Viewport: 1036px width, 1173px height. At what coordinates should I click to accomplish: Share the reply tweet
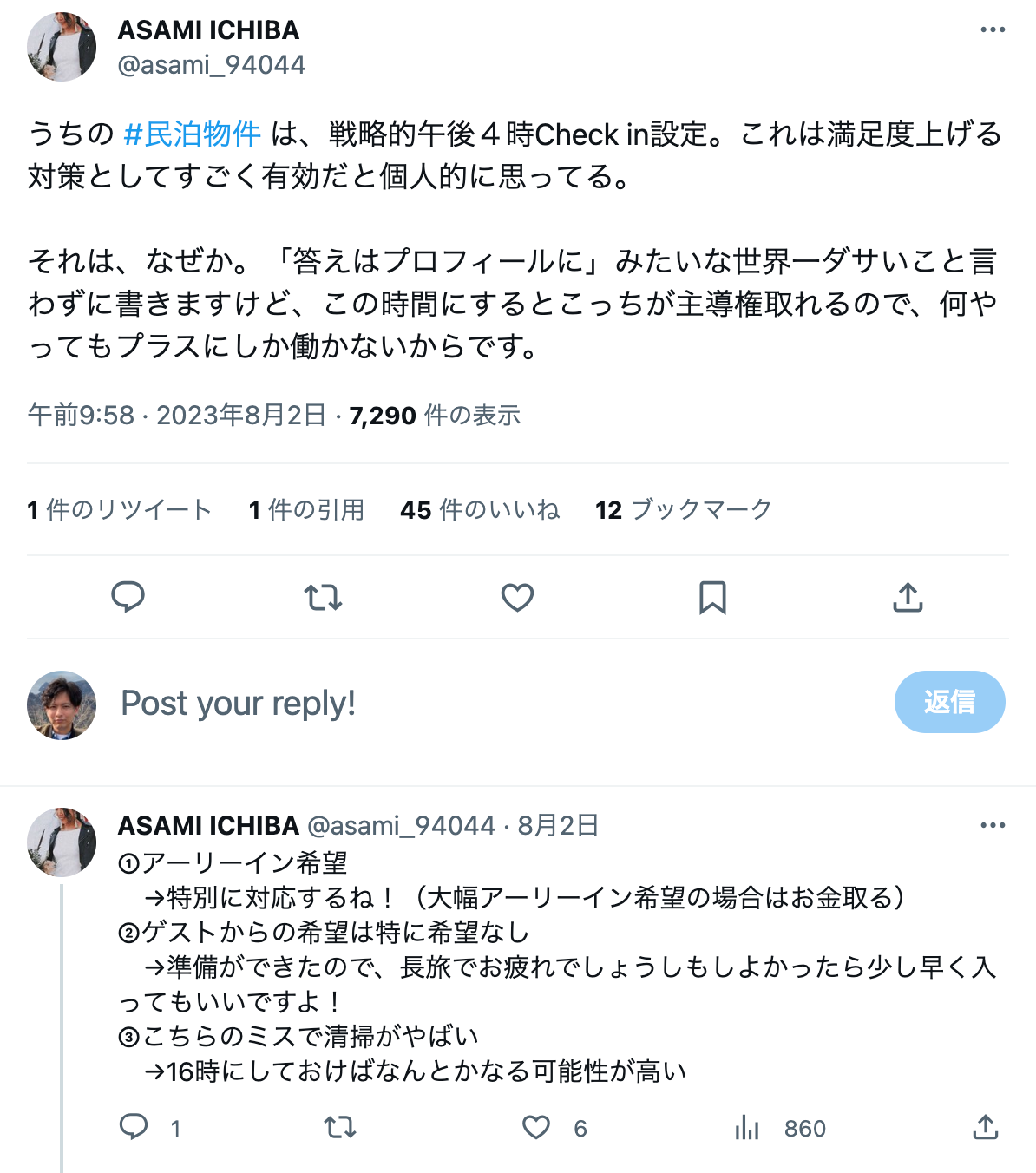pyautogui.click(x=985, y=1128)
